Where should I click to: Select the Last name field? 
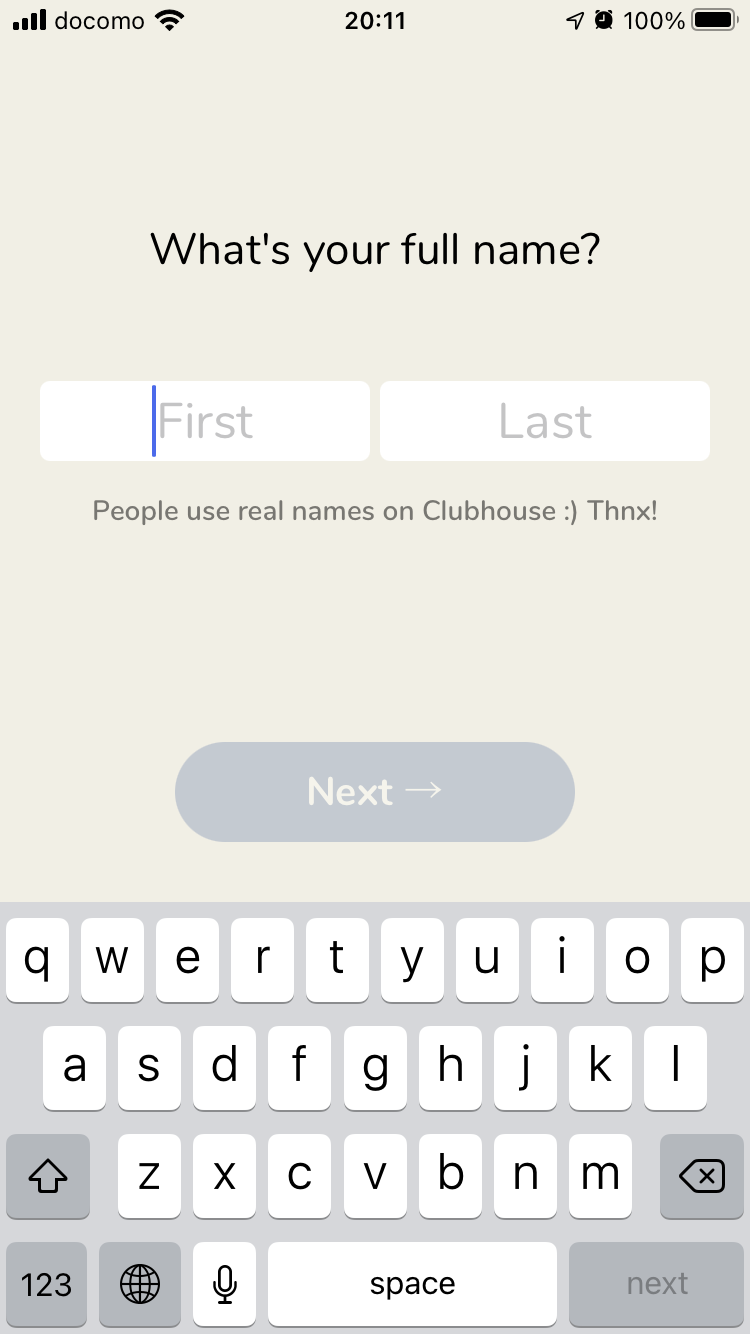[545, 421]
